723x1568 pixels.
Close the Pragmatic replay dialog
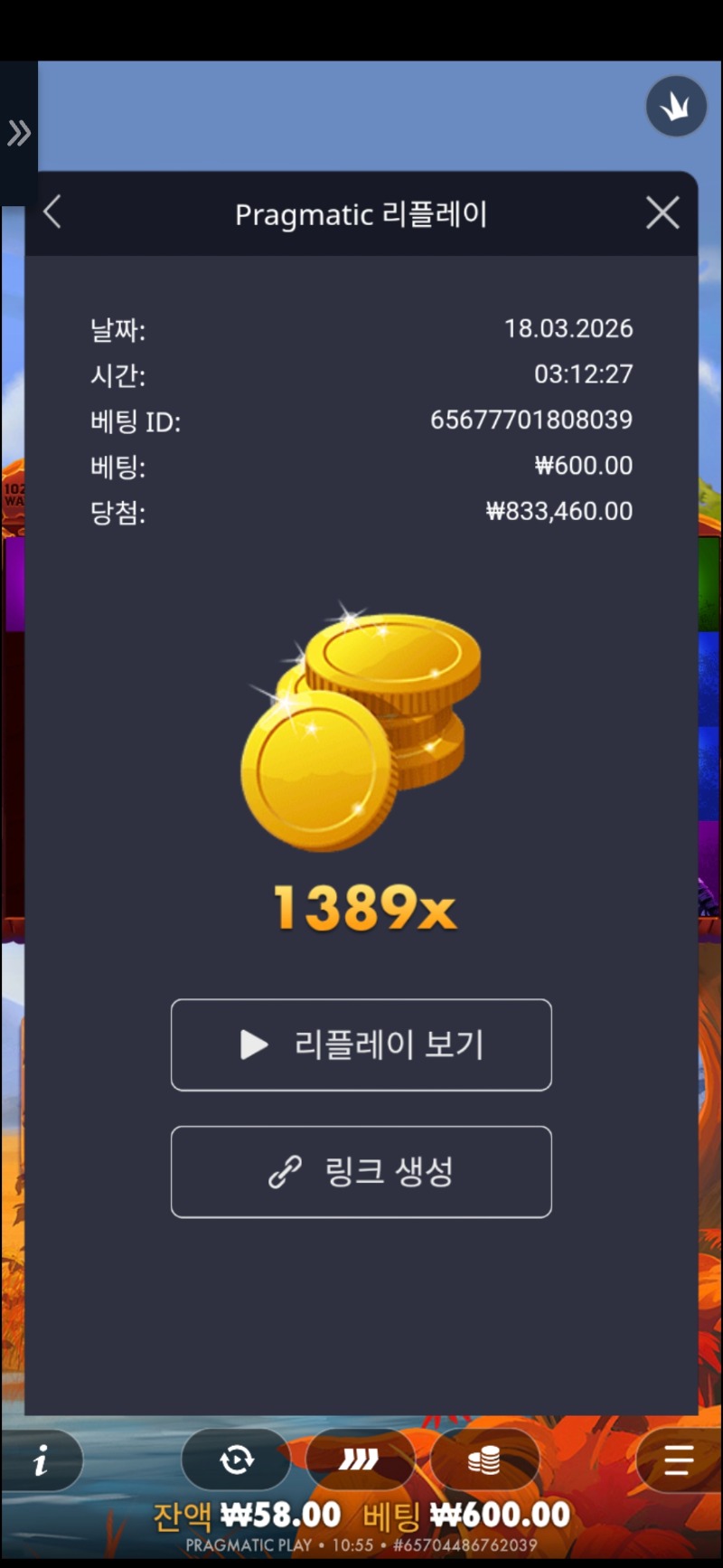click(662, 213)
